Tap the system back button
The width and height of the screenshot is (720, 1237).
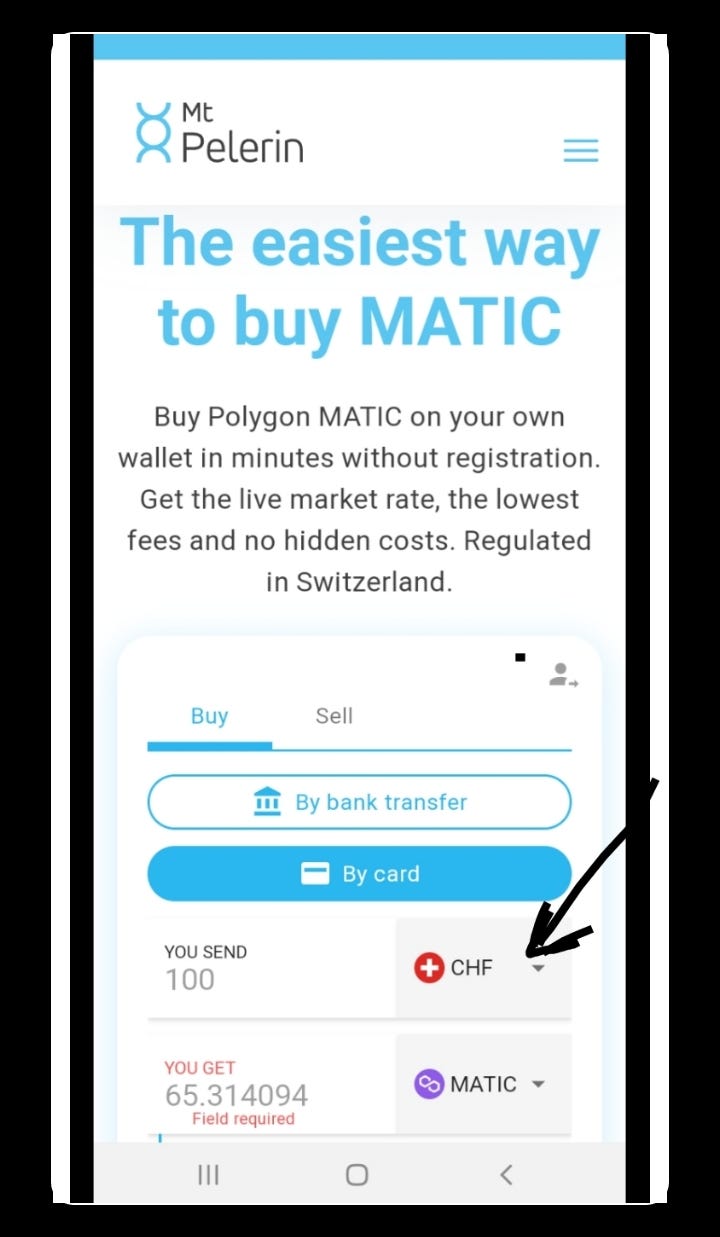(506, 1175)
